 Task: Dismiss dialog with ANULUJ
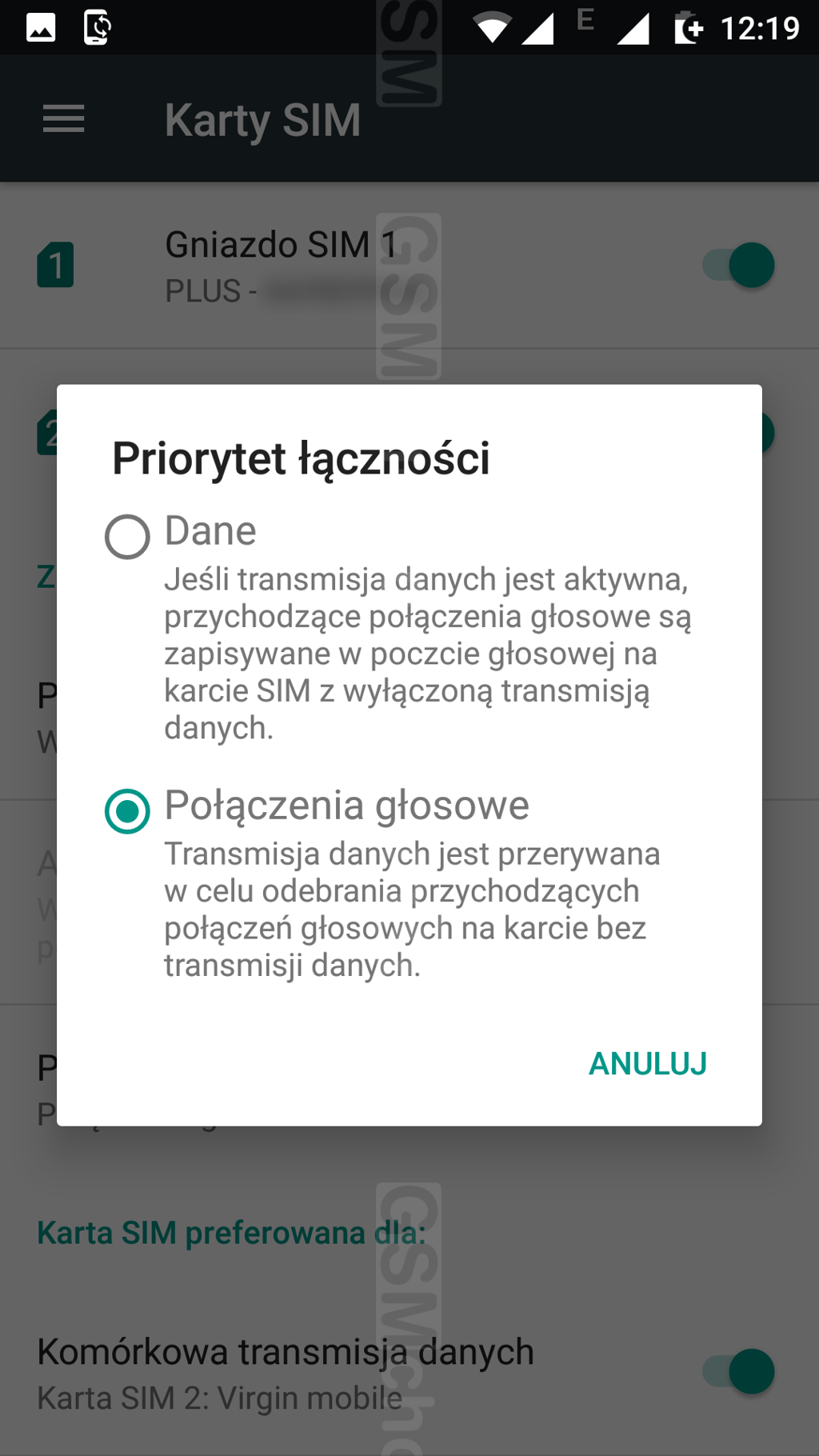point(647,1064)
